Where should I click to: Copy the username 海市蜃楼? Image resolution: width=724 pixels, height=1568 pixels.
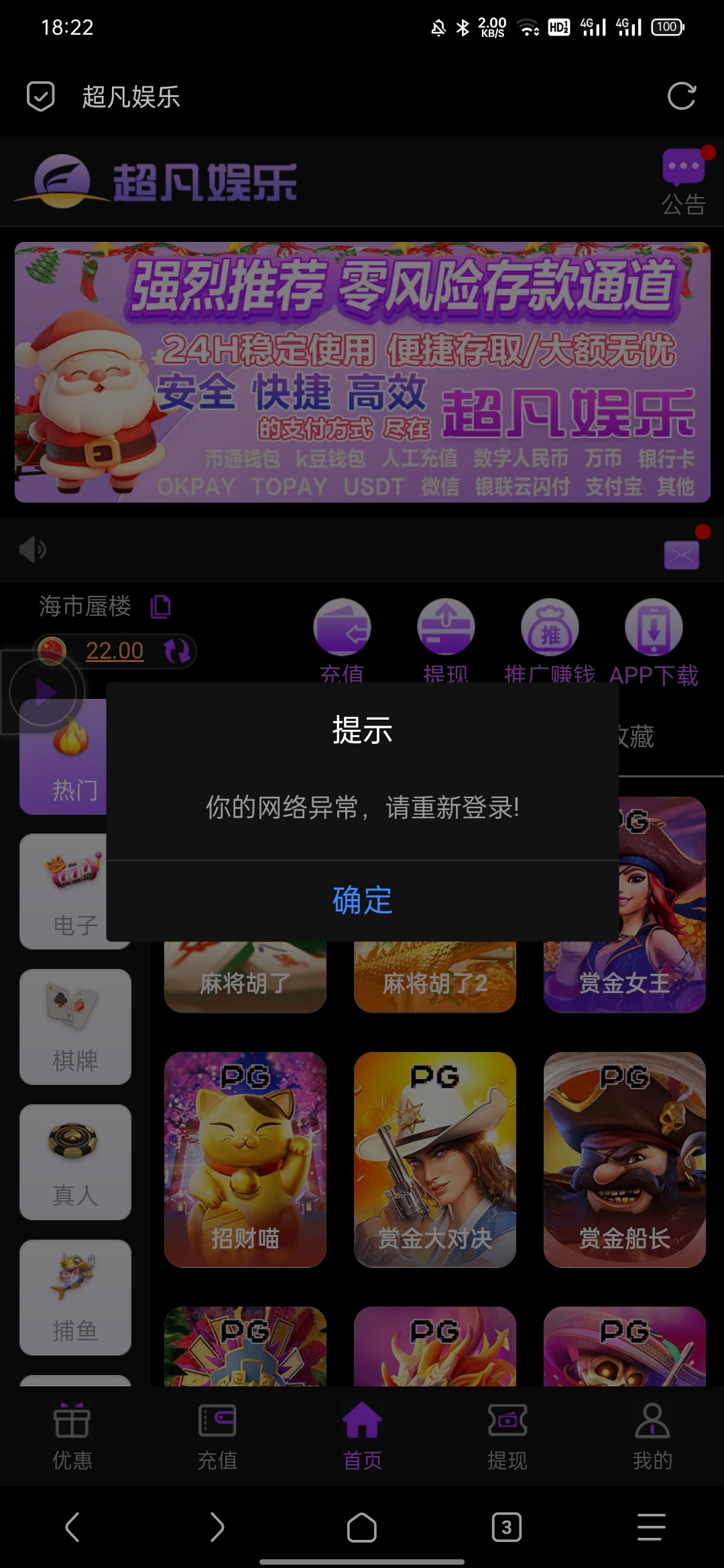click(161, 606)
